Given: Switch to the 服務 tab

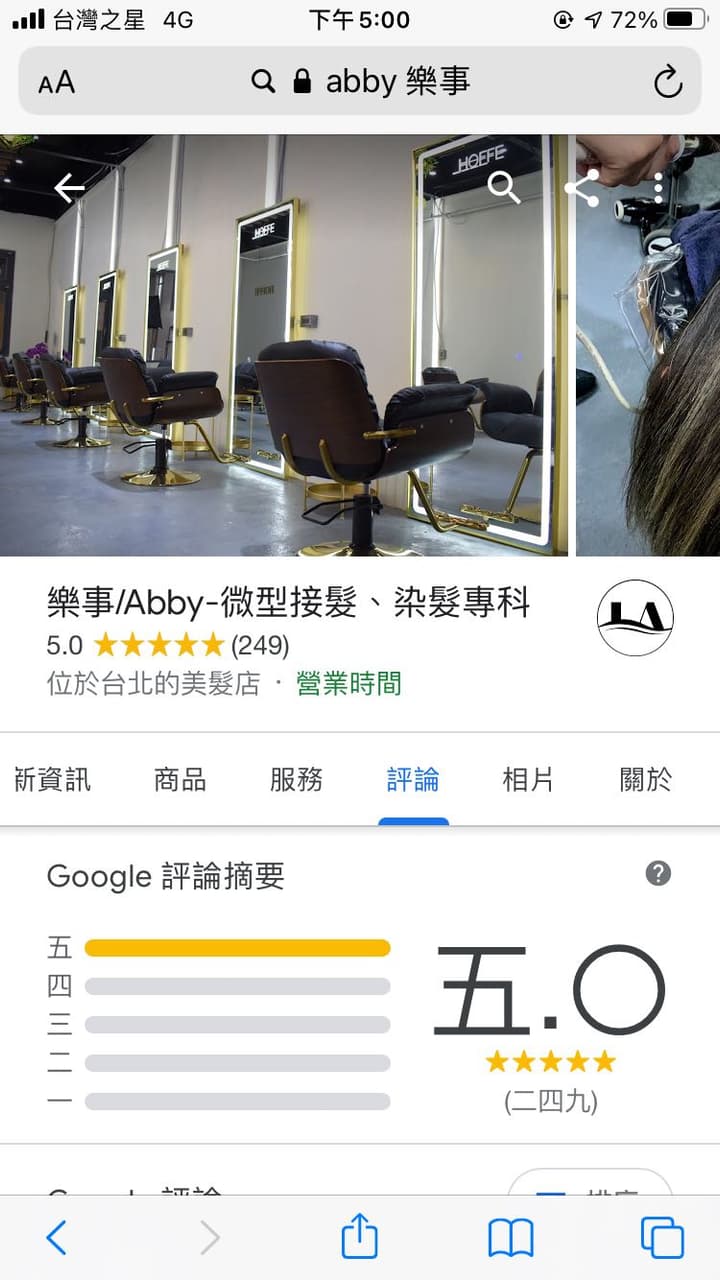Looking at the screenshot, I should click(296, 780).
